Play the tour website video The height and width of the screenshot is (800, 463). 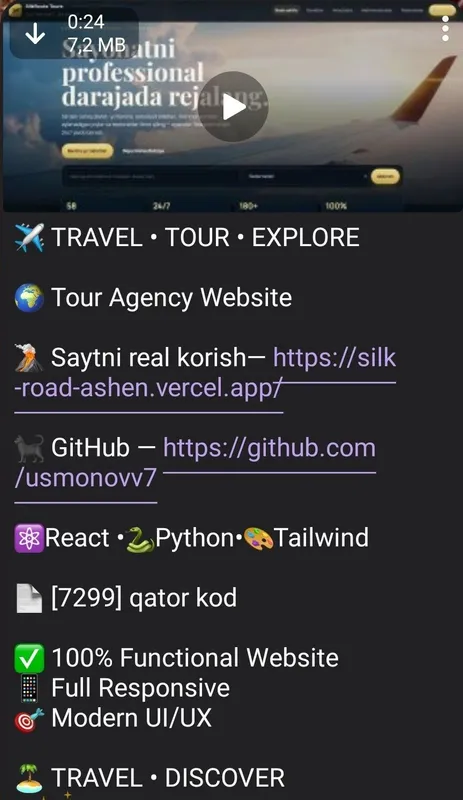(233, 107)
